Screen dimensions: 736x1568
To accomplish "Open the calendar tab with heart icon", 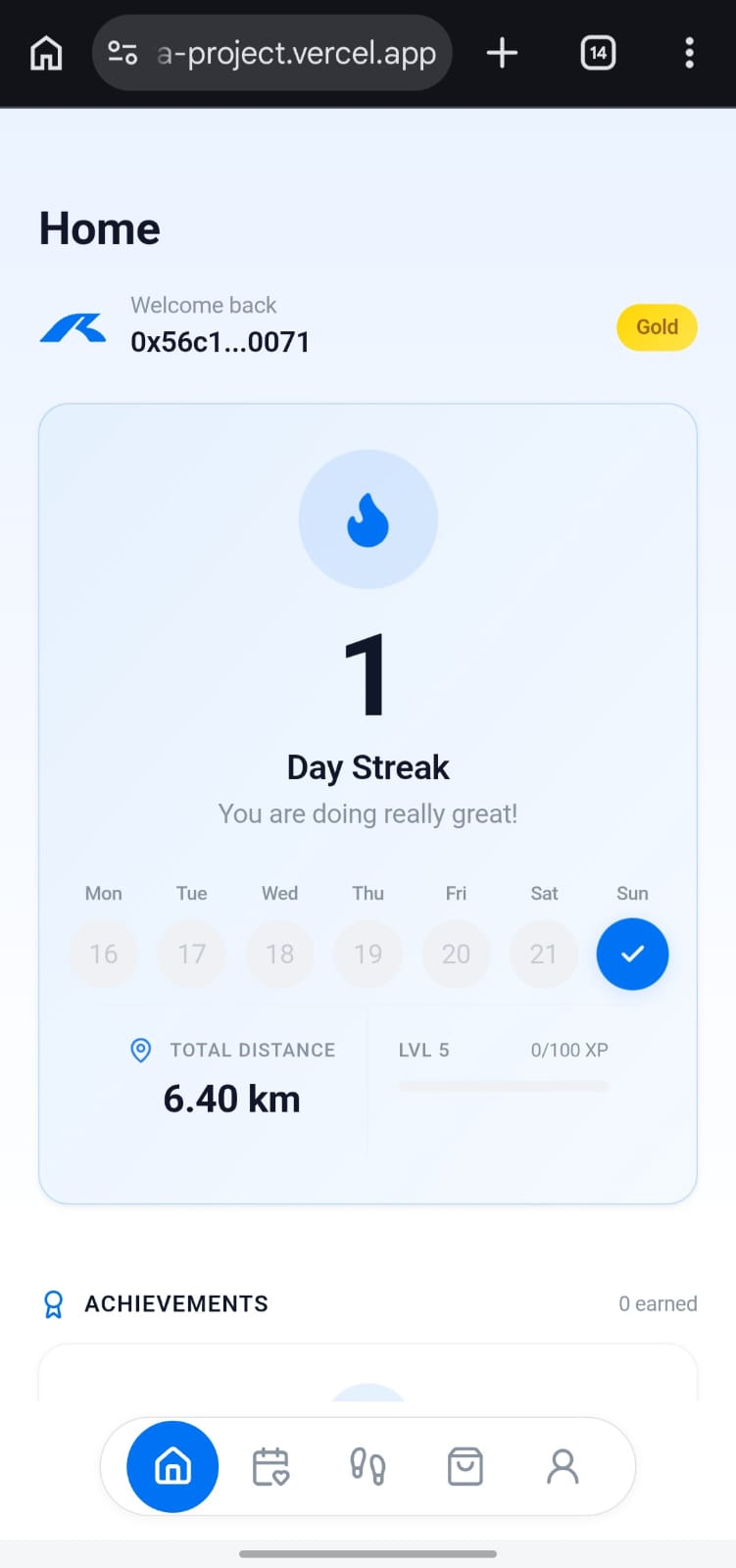I will pos(270,1466).
